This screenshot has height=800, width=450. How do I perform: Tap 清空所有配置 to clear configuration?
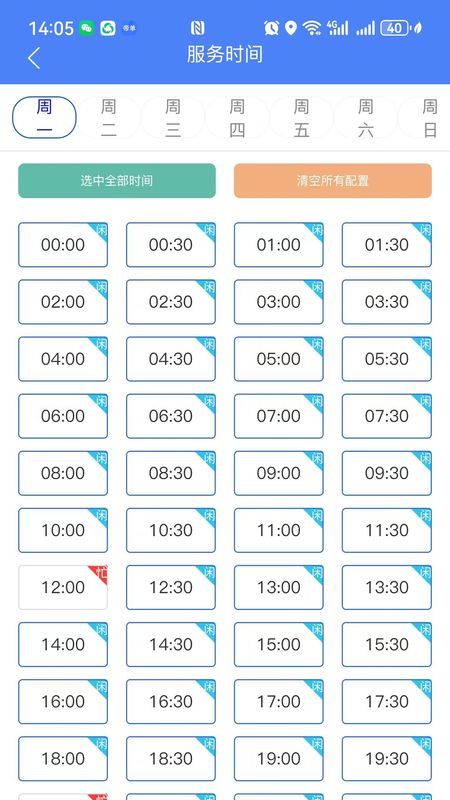[x=333, y=181]
